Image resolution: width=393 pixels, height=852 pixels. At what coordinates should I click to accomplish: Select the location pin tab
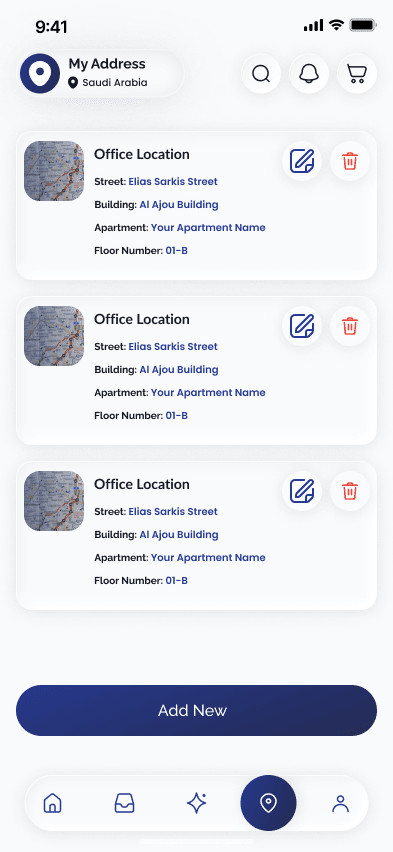[x=269, y=803]
